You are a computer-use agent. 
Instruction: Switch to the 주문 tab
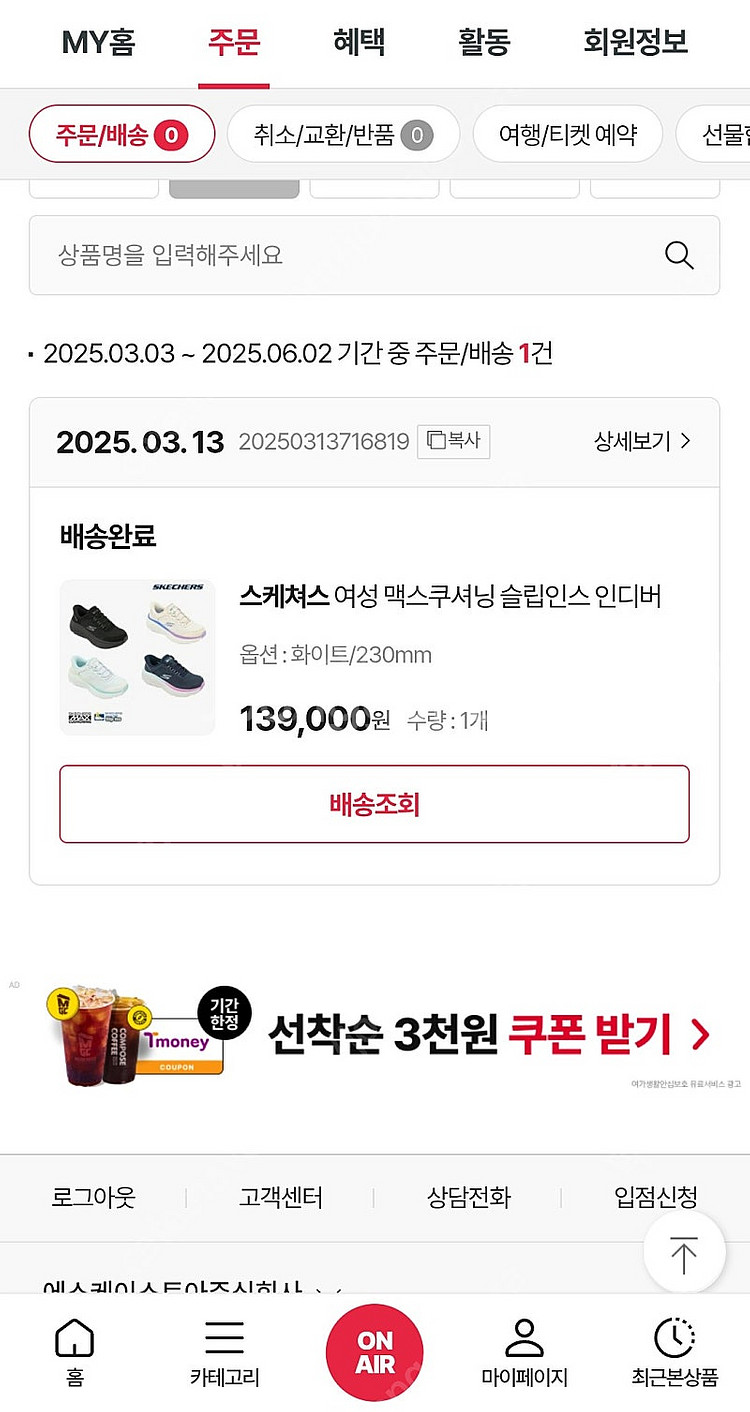(x=233, y=42)
